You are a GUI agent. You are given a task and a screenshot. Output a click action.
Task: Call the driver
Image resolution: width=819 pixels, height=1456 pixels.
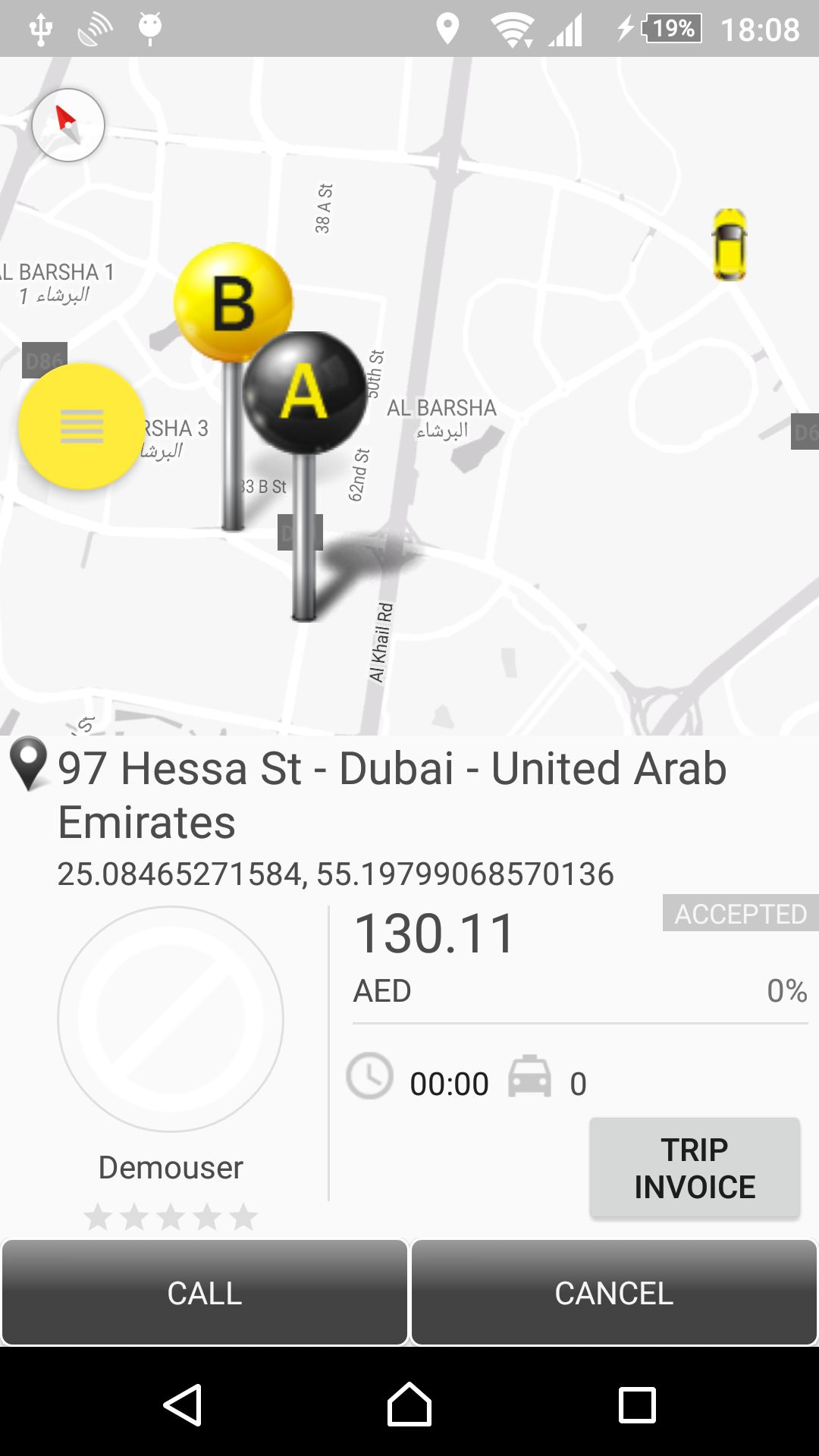205,1293
